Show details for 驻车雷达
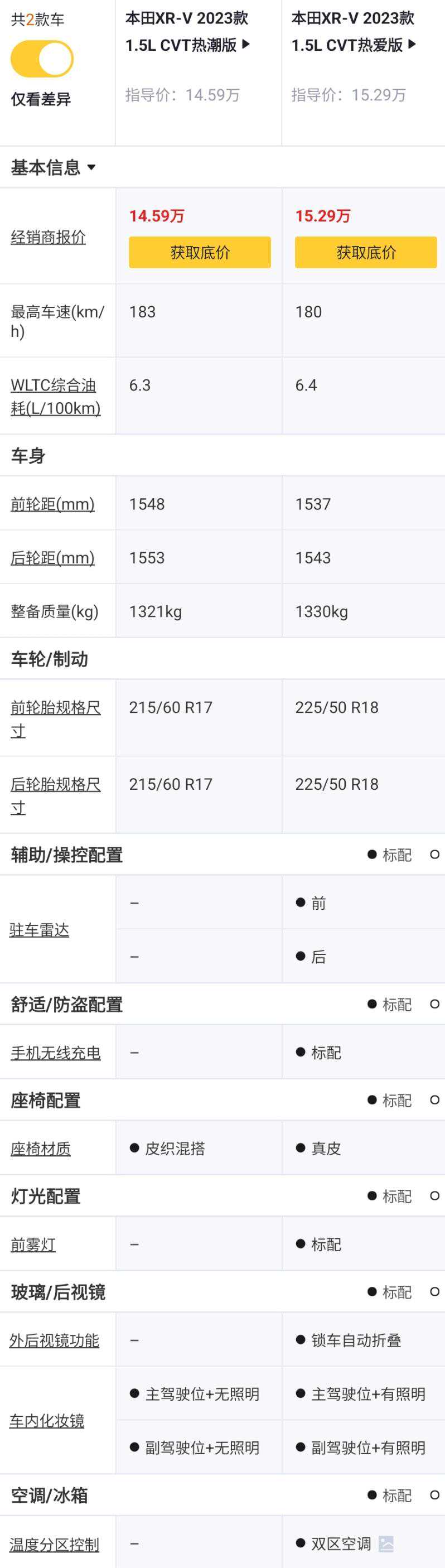Screen dimensions: 445x1568 click(40, 930)
